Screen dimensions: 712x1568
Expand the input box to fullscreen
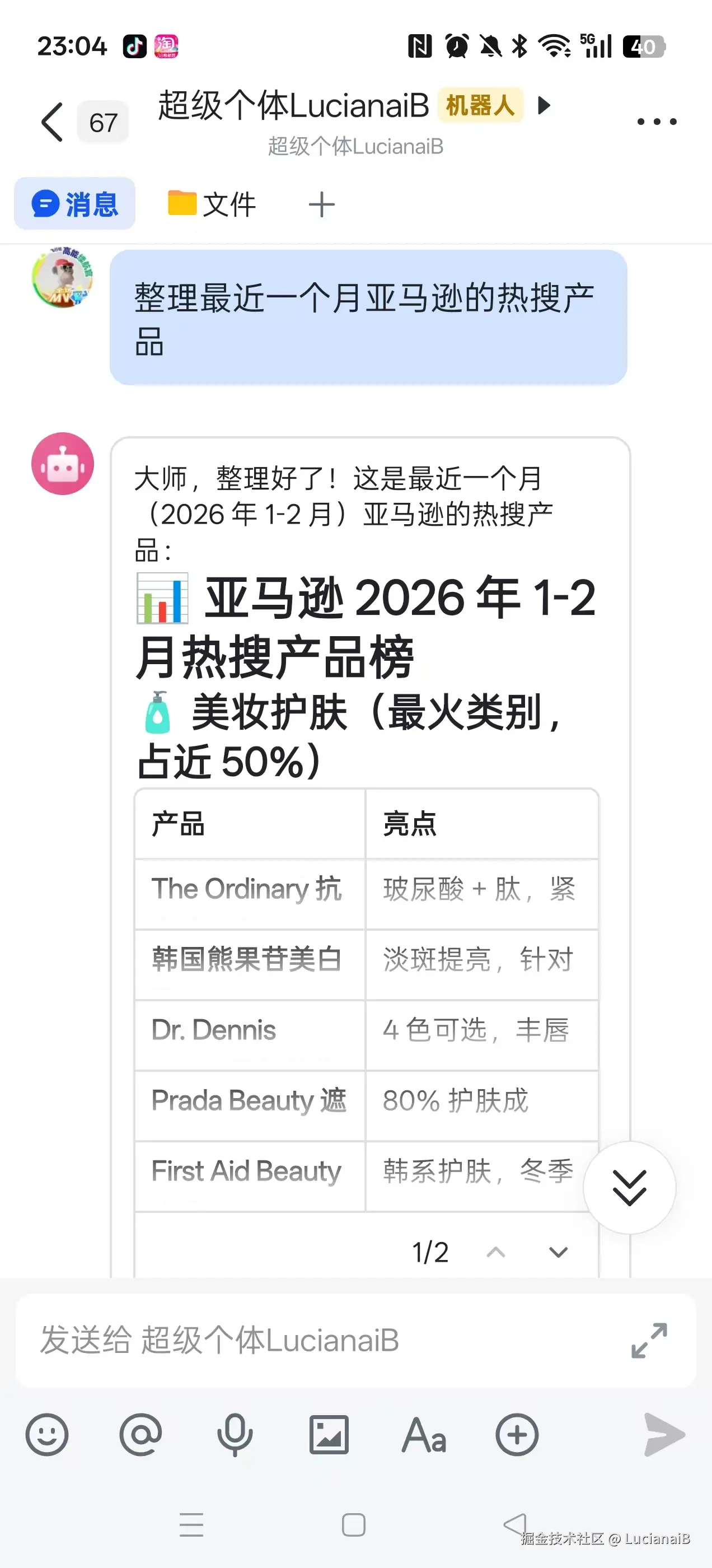point(649,1341)
